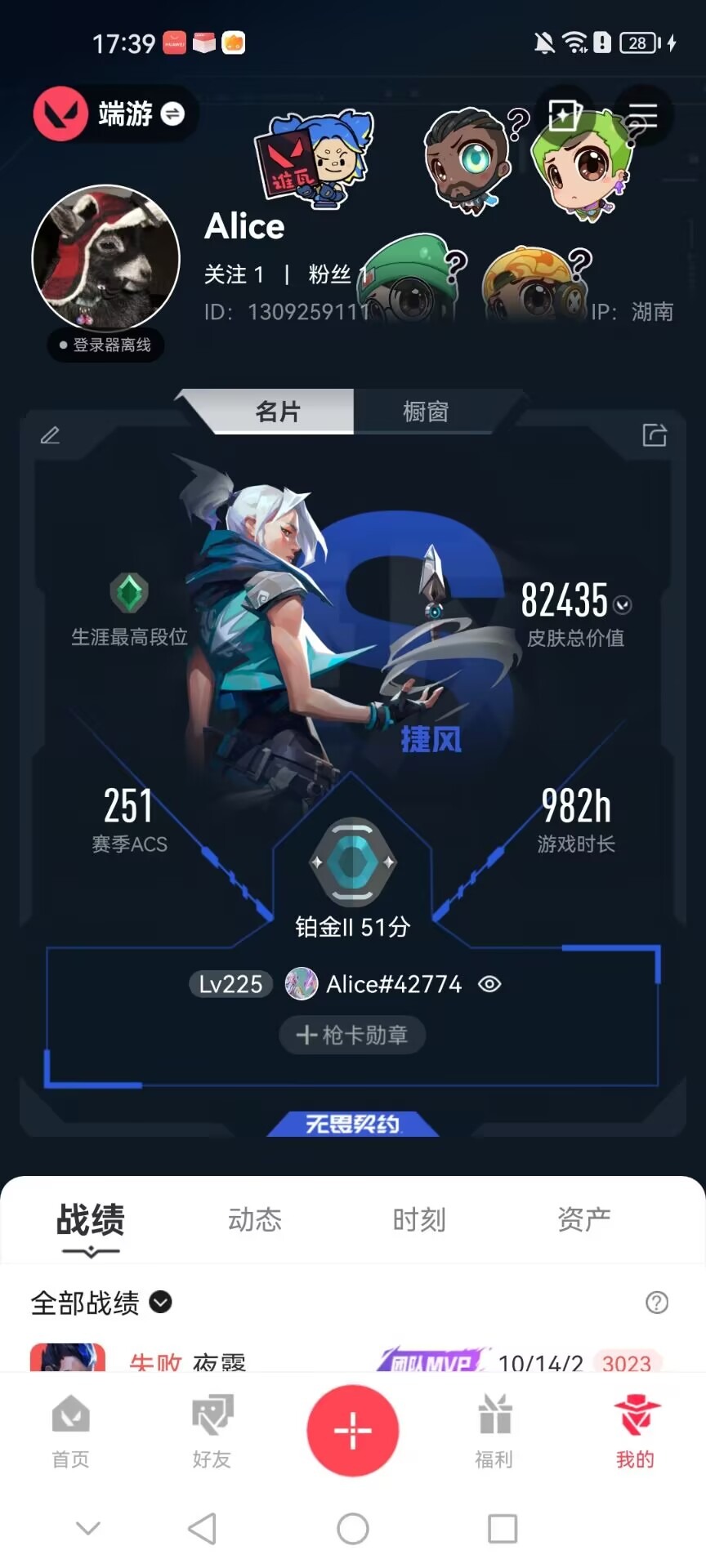Expand the 皮肤总价值 dropdown arrow
This screenshot has height=1568, width=706.
[x=623, y=605]
